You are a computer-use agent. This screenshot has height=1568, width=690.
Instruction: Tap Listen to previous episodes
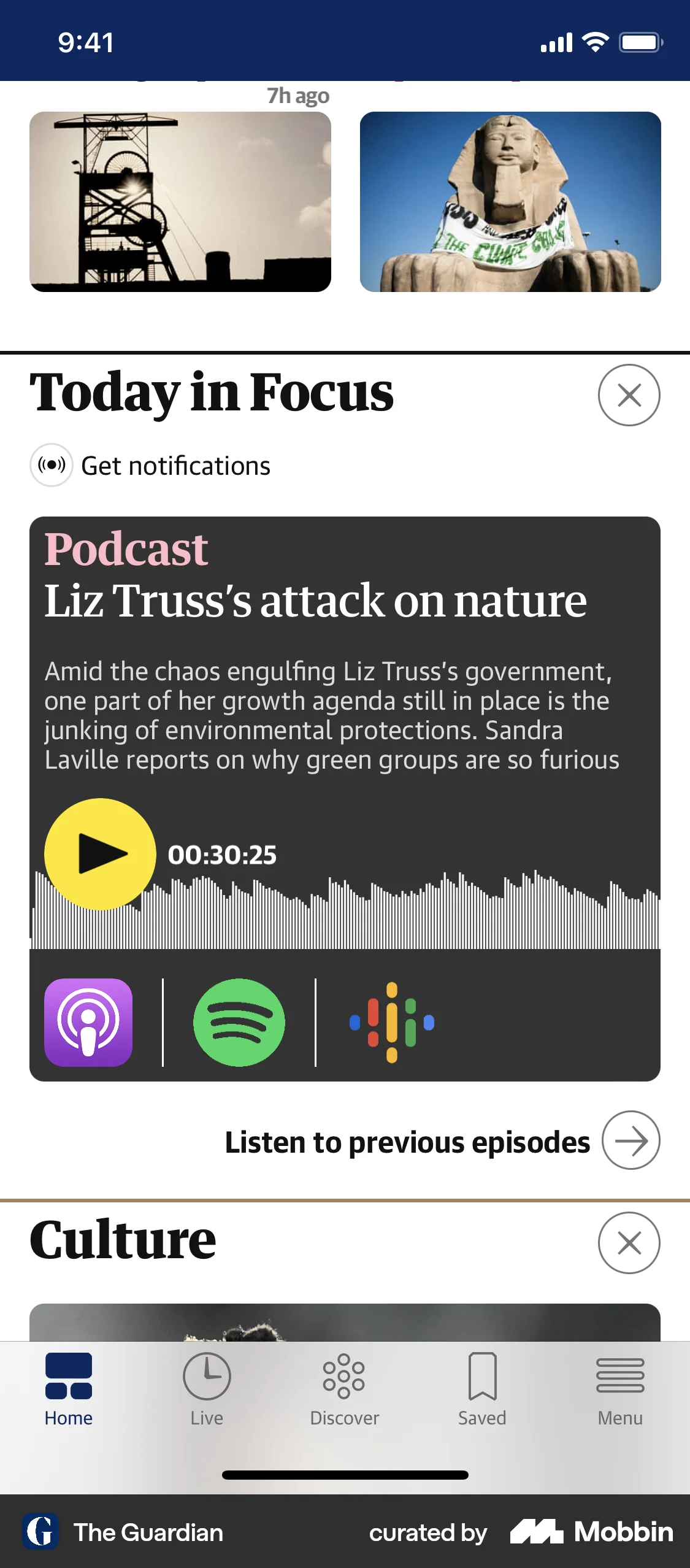tap(407, 1140)
